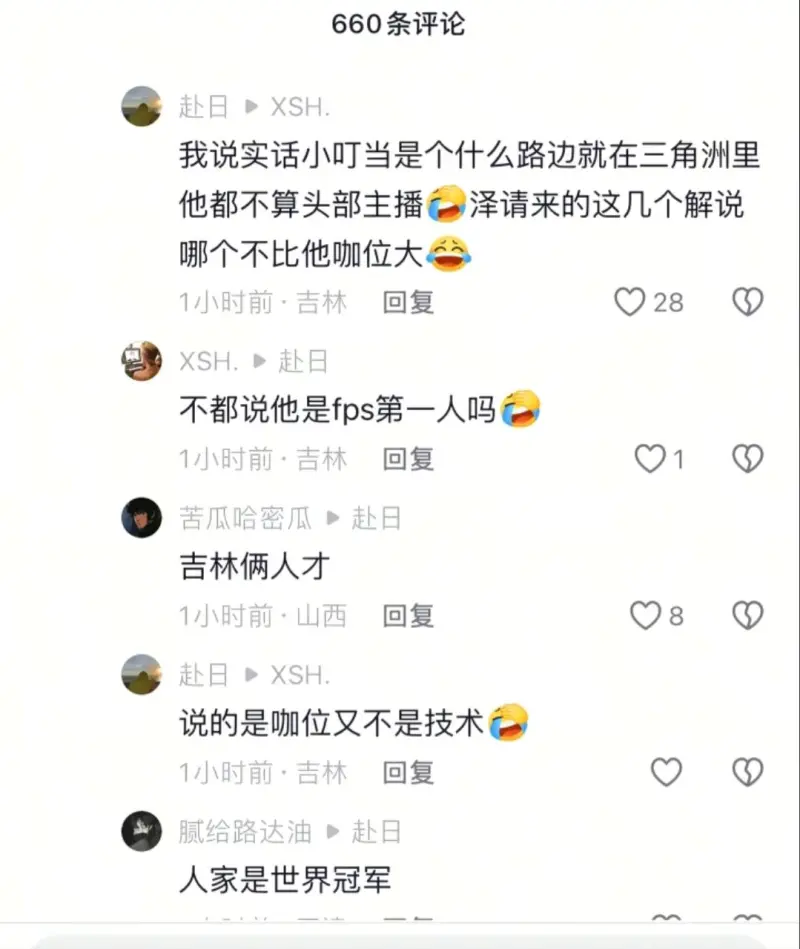The height and width of the screenshot is (949, 800).
Task: Dislike XSH.'s fps第一人 comment
Action: click(x=747, y=459)
